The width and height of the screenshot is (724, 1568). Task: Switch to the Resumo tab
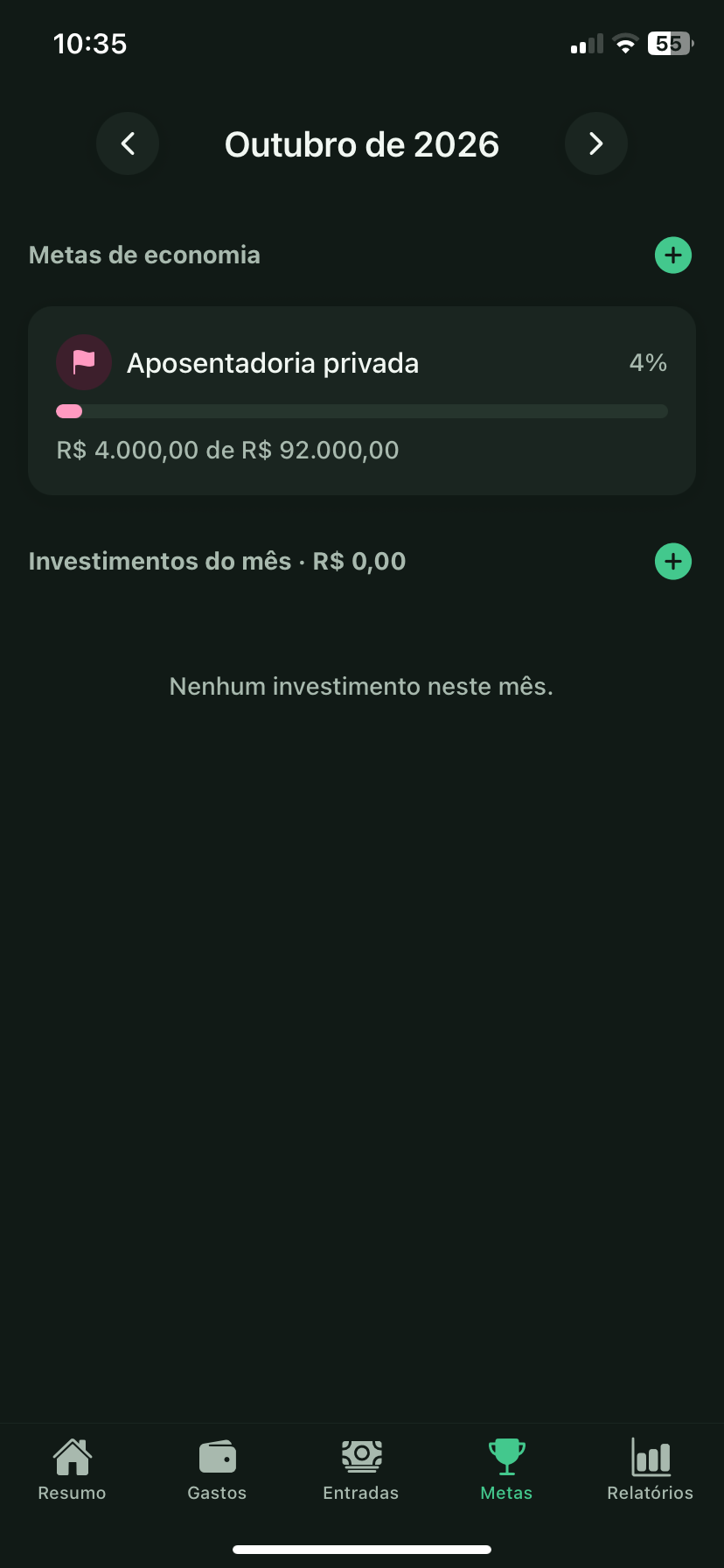(x=72, y=1470)
